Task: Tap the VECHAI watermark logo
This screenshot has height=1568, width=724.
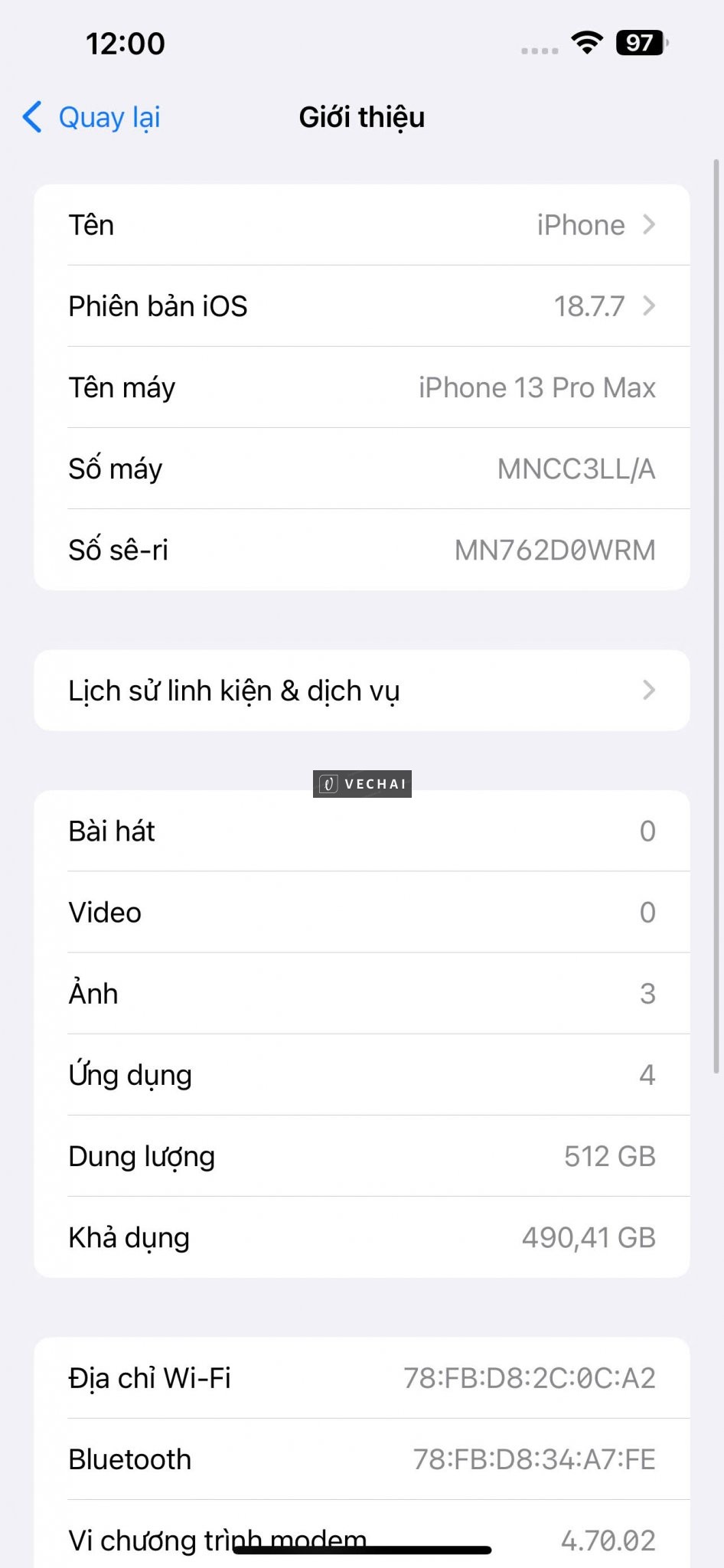Action: coord(361,783)
